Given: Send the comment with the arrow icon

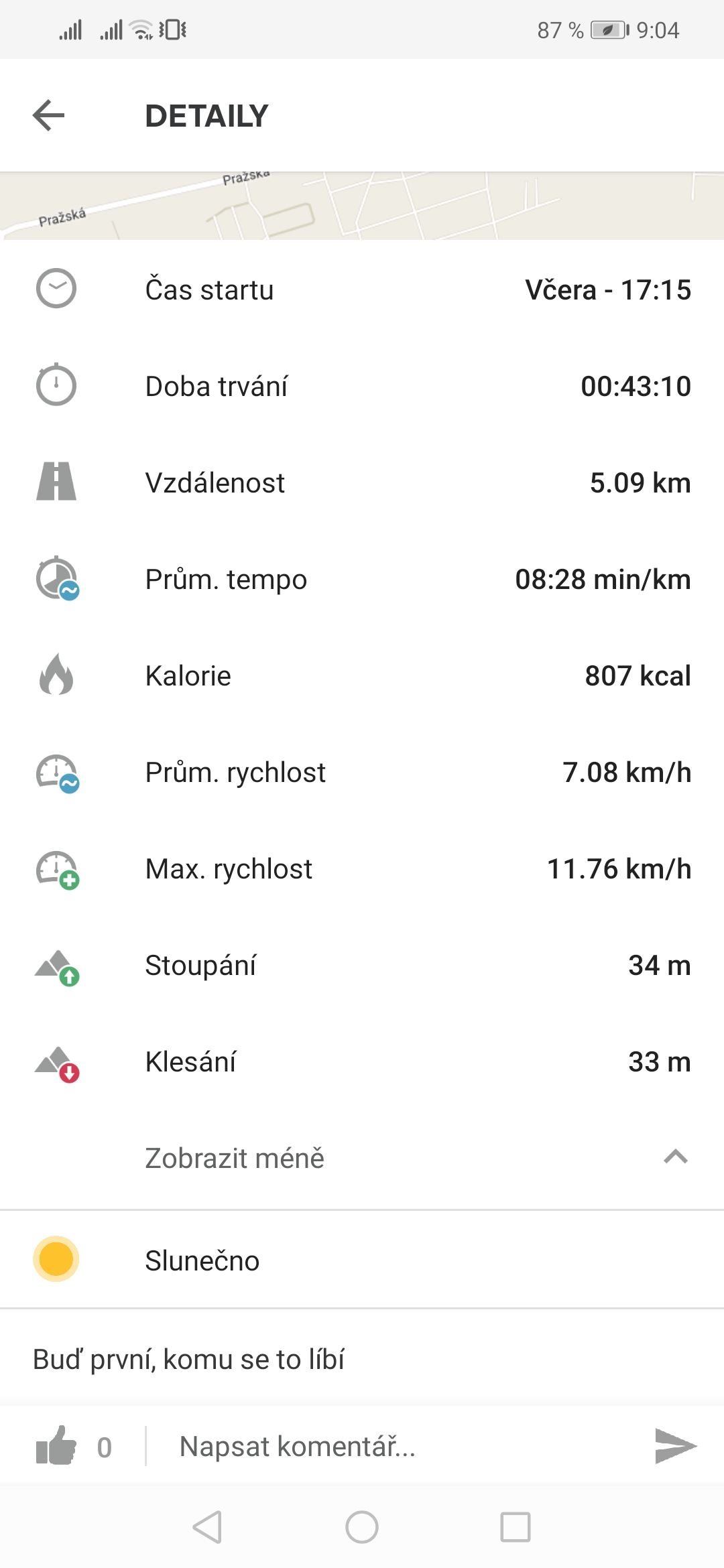Looking at the screenshot, I should coord(675,1446).
